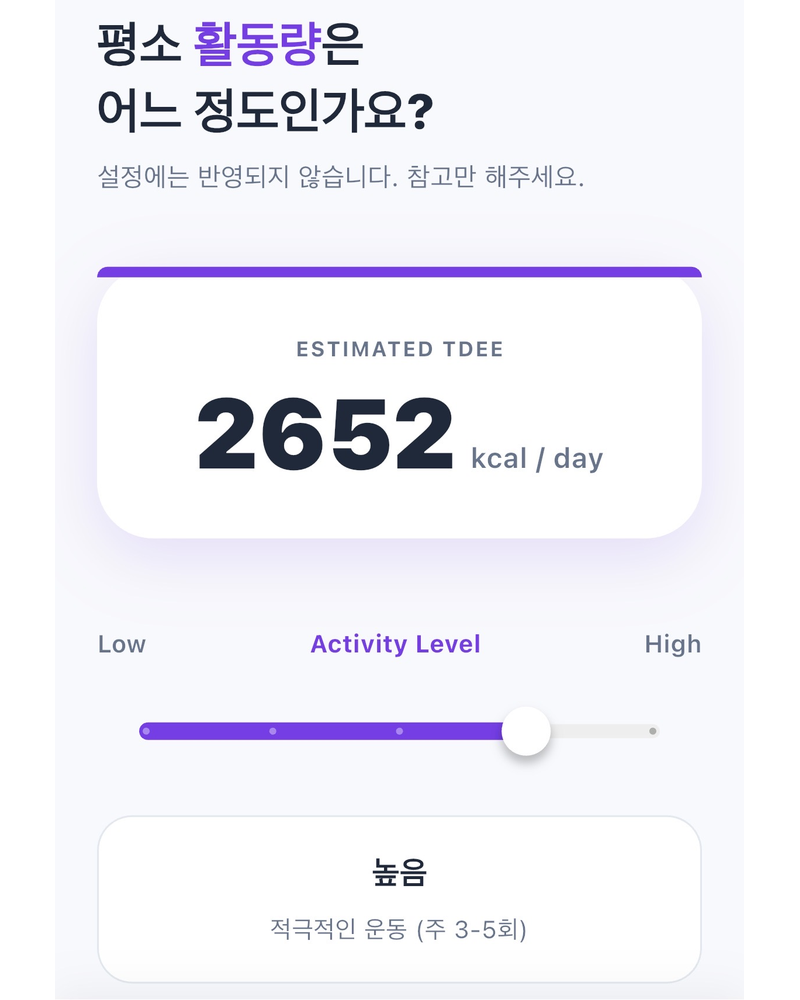Image resolution: width=800 pixels, height=1000 pixels.
Task: Select the first slider dot for lowest activity
Action: pyautogui.click(x=148, y=733)
